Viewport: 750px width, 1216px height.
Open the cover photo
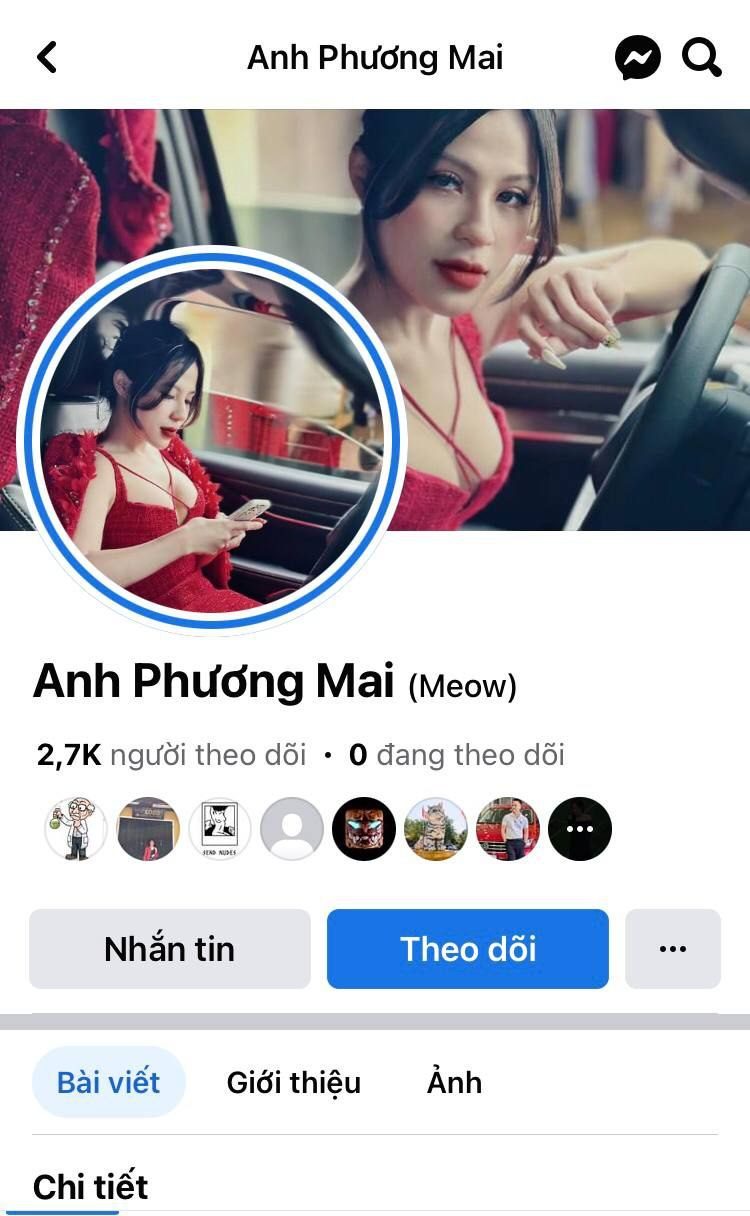[x=560, y=300]
